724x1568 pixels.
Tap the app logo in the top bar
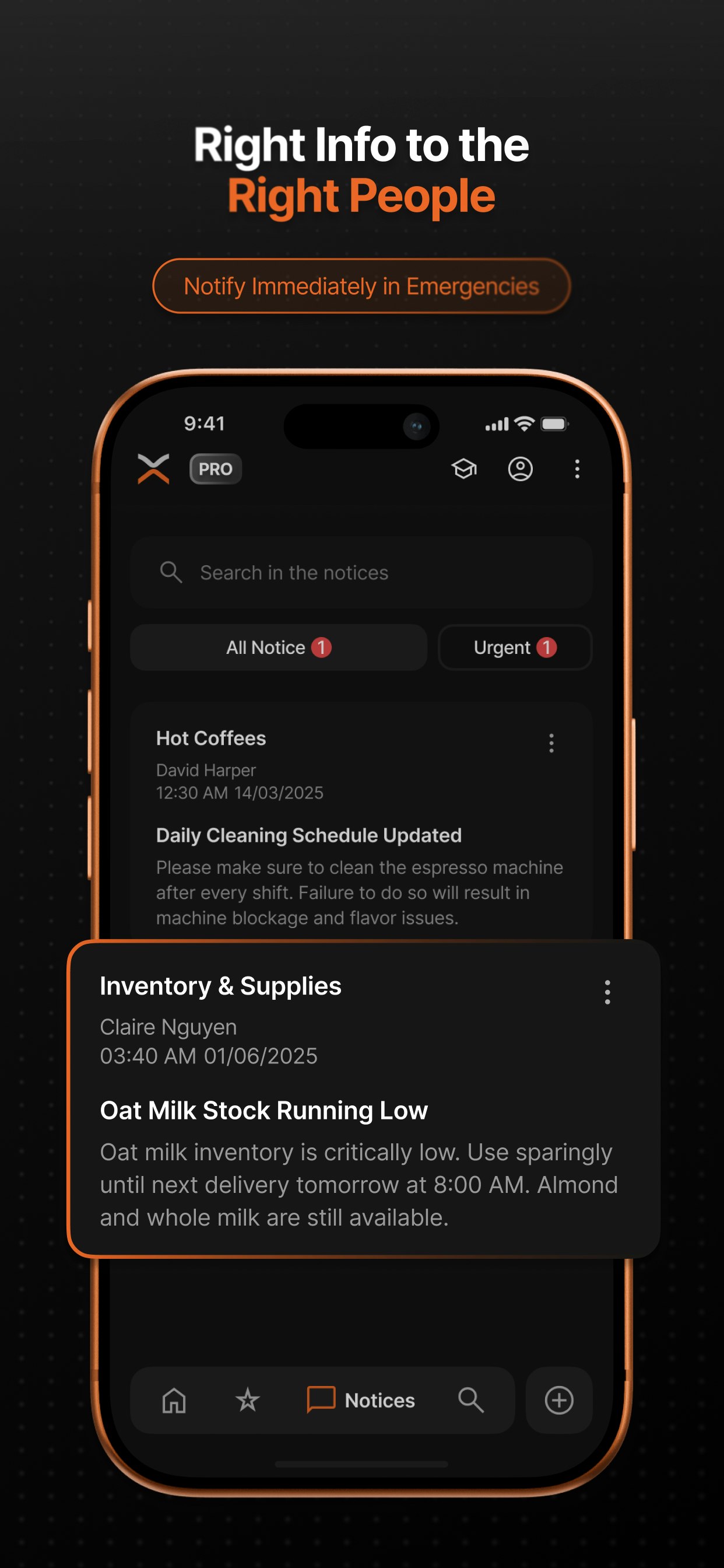tap(154, 468)
